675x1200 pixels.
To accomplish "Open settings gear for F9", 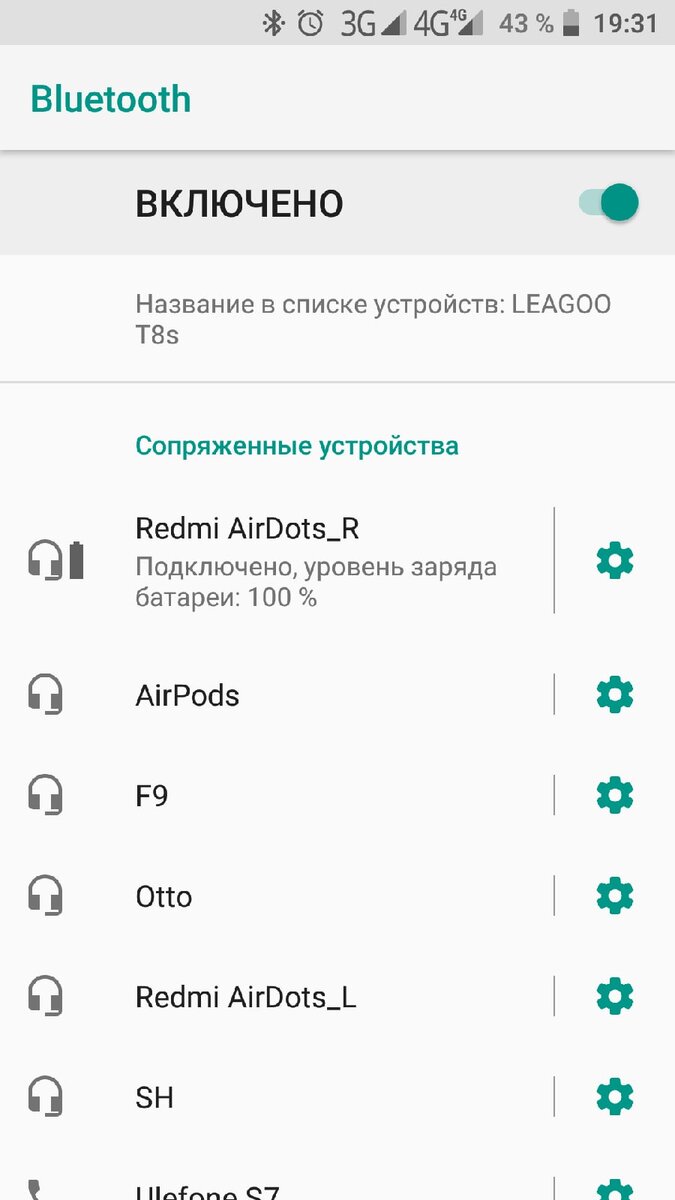I will point(614,796).
